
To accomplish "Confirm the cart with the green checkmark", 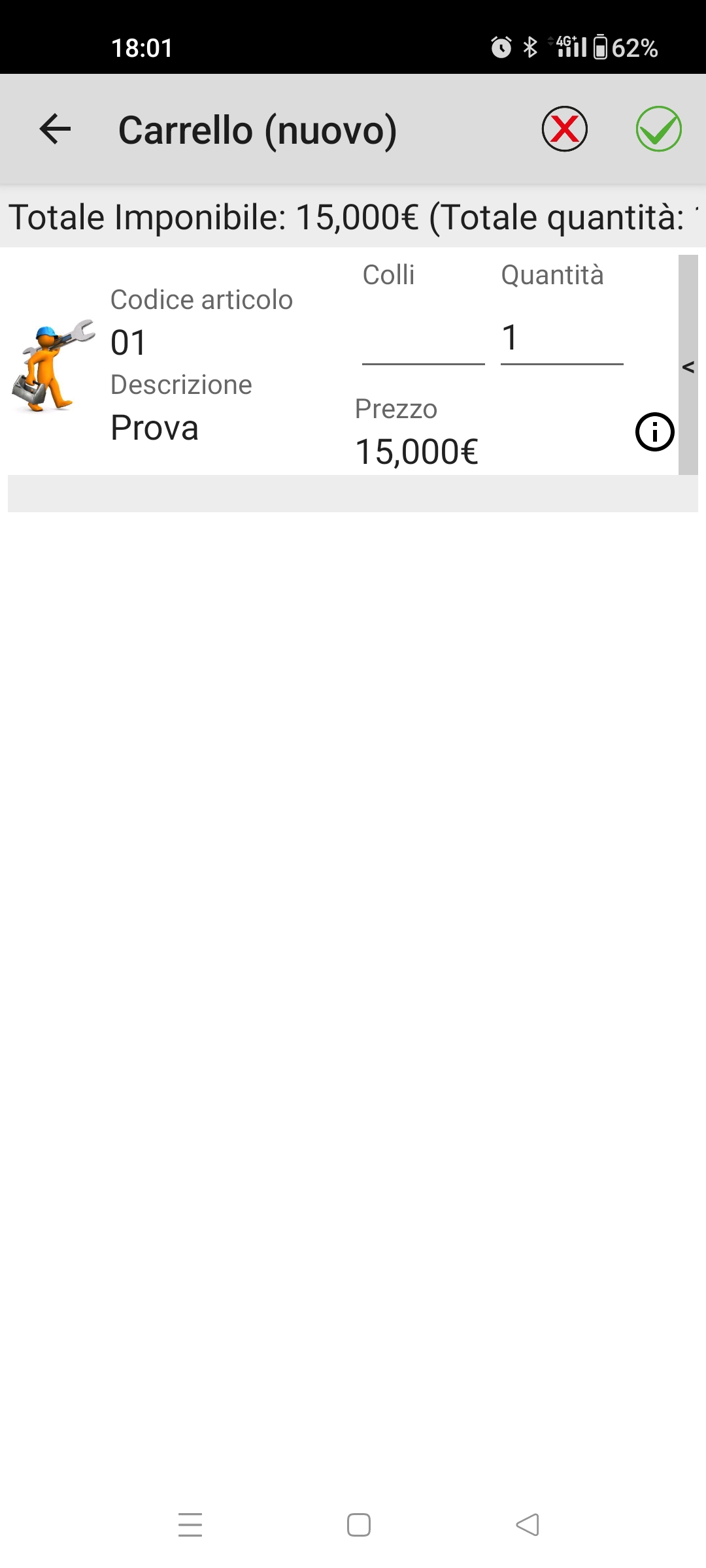I will coord(659,129).
